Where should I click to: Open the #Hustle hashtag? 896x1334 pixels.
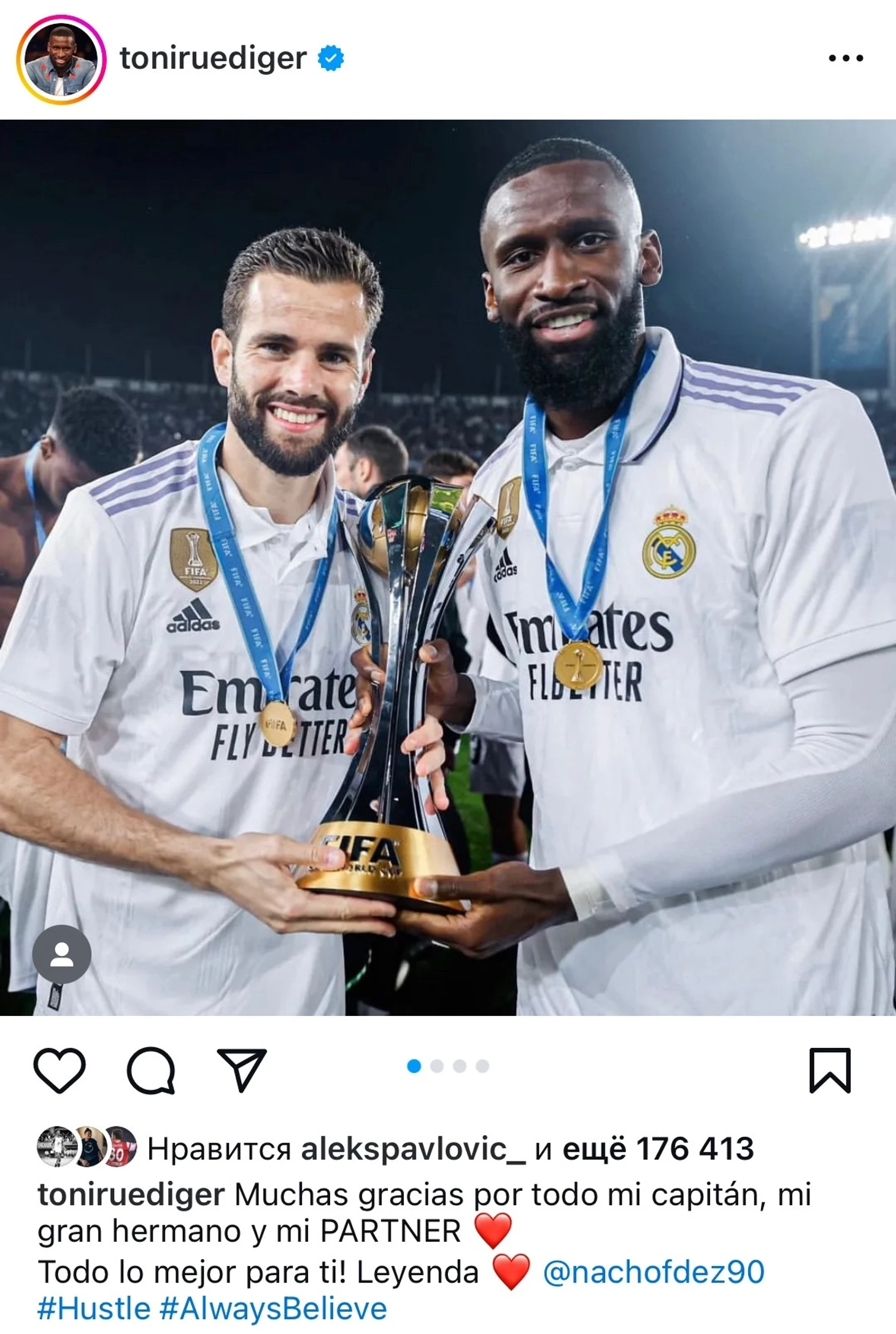[x=94, y=1308]
